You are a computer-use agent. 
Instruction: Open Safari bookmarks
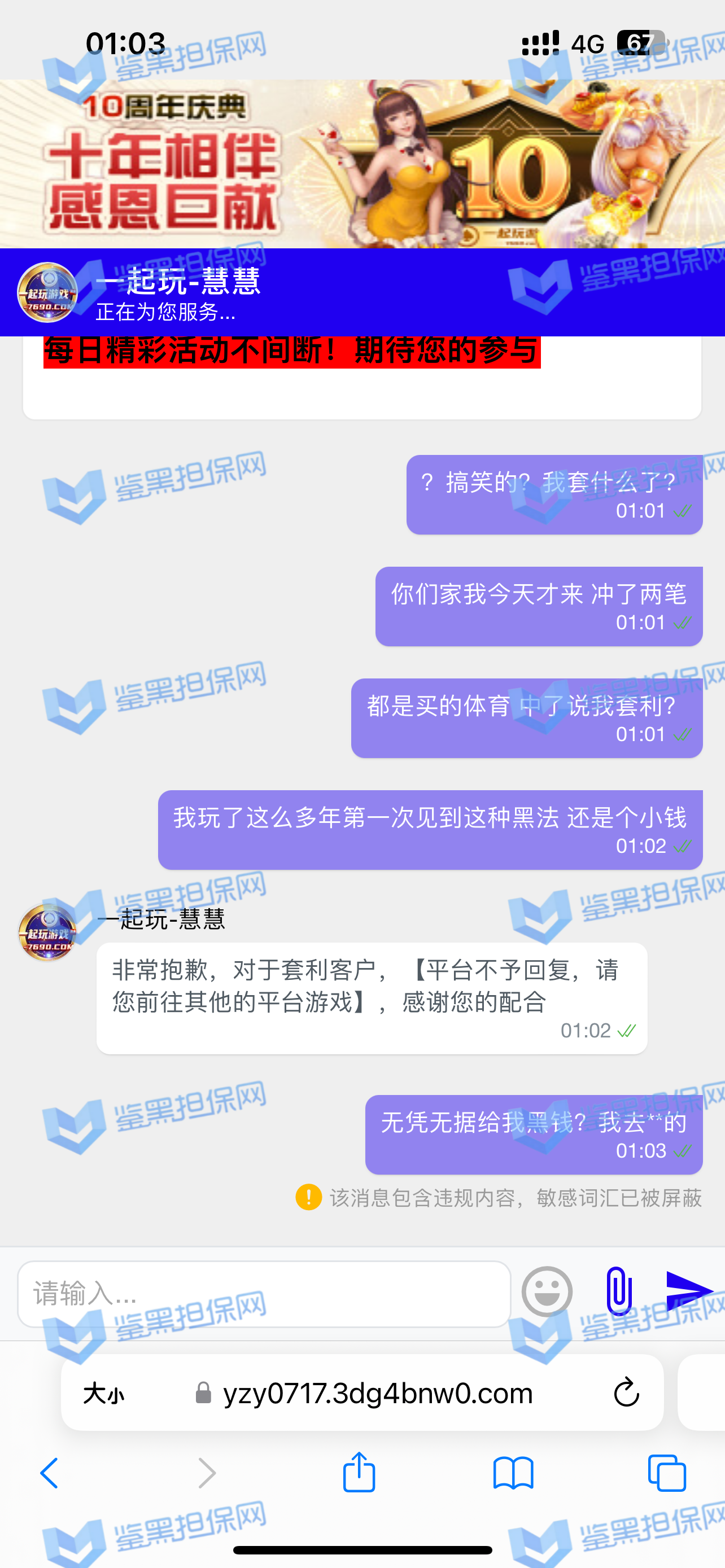[513, 1473]
